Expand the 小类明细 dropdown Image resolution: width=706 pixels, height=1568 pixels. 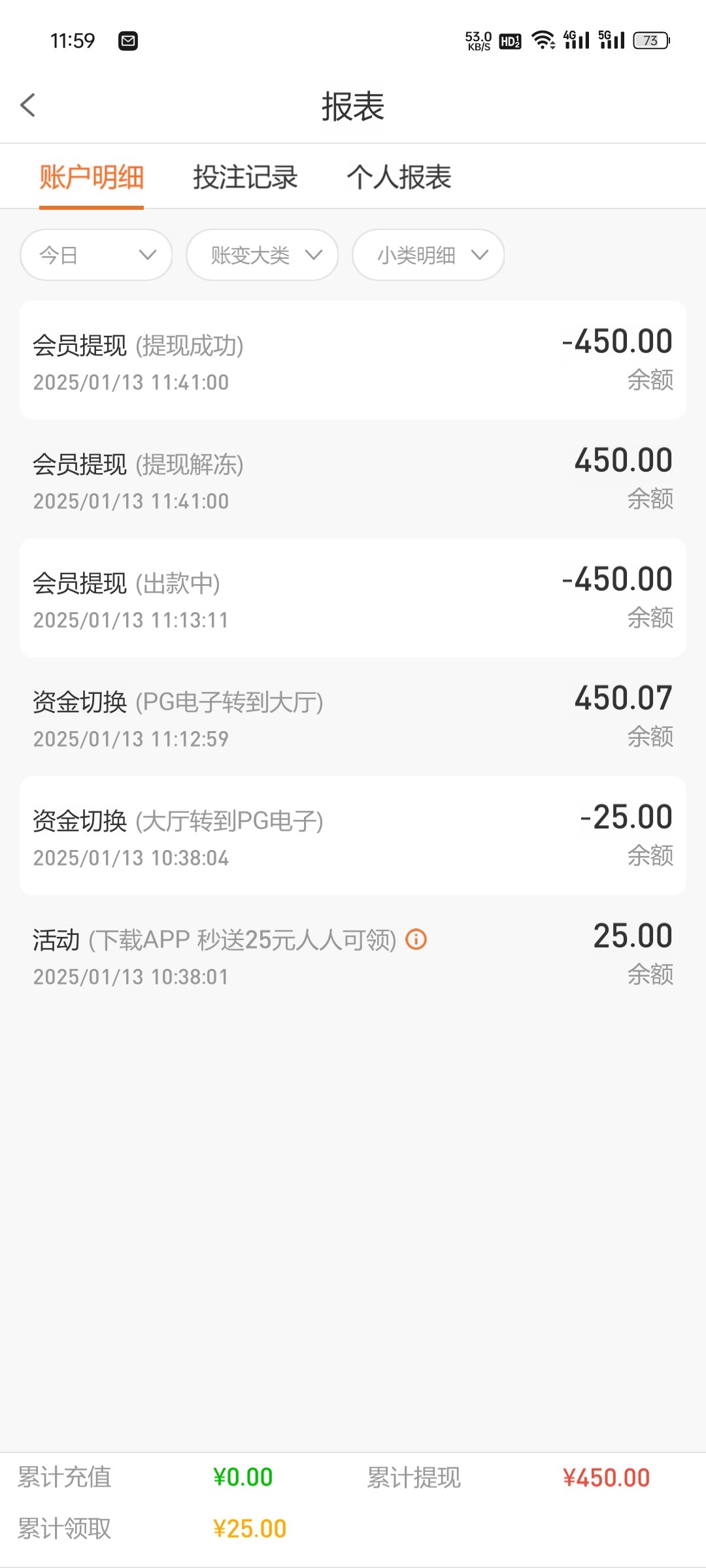click(x=428, y=255)
